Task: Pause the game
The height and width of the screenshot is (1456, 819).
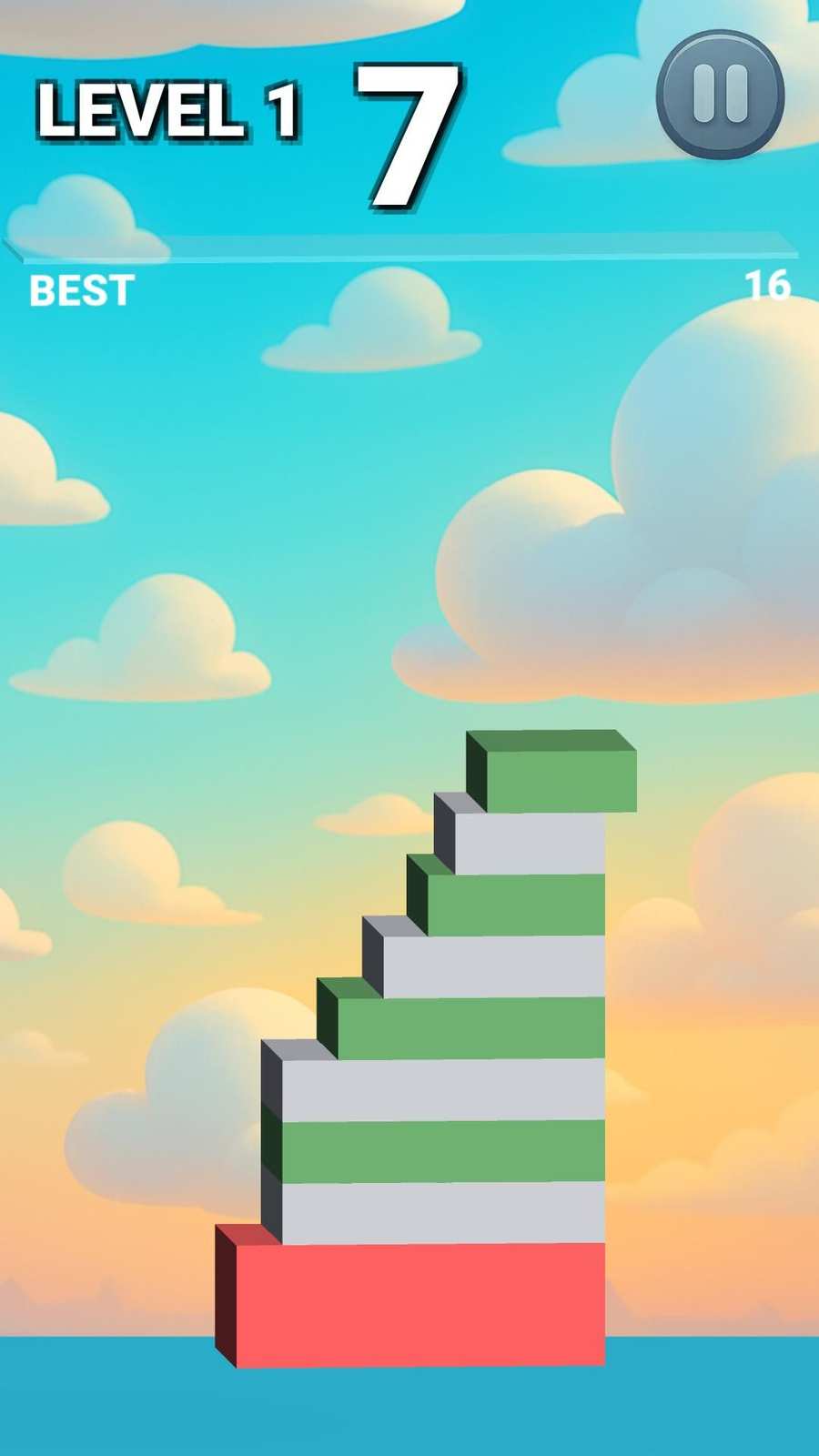Action: [720, 94]
